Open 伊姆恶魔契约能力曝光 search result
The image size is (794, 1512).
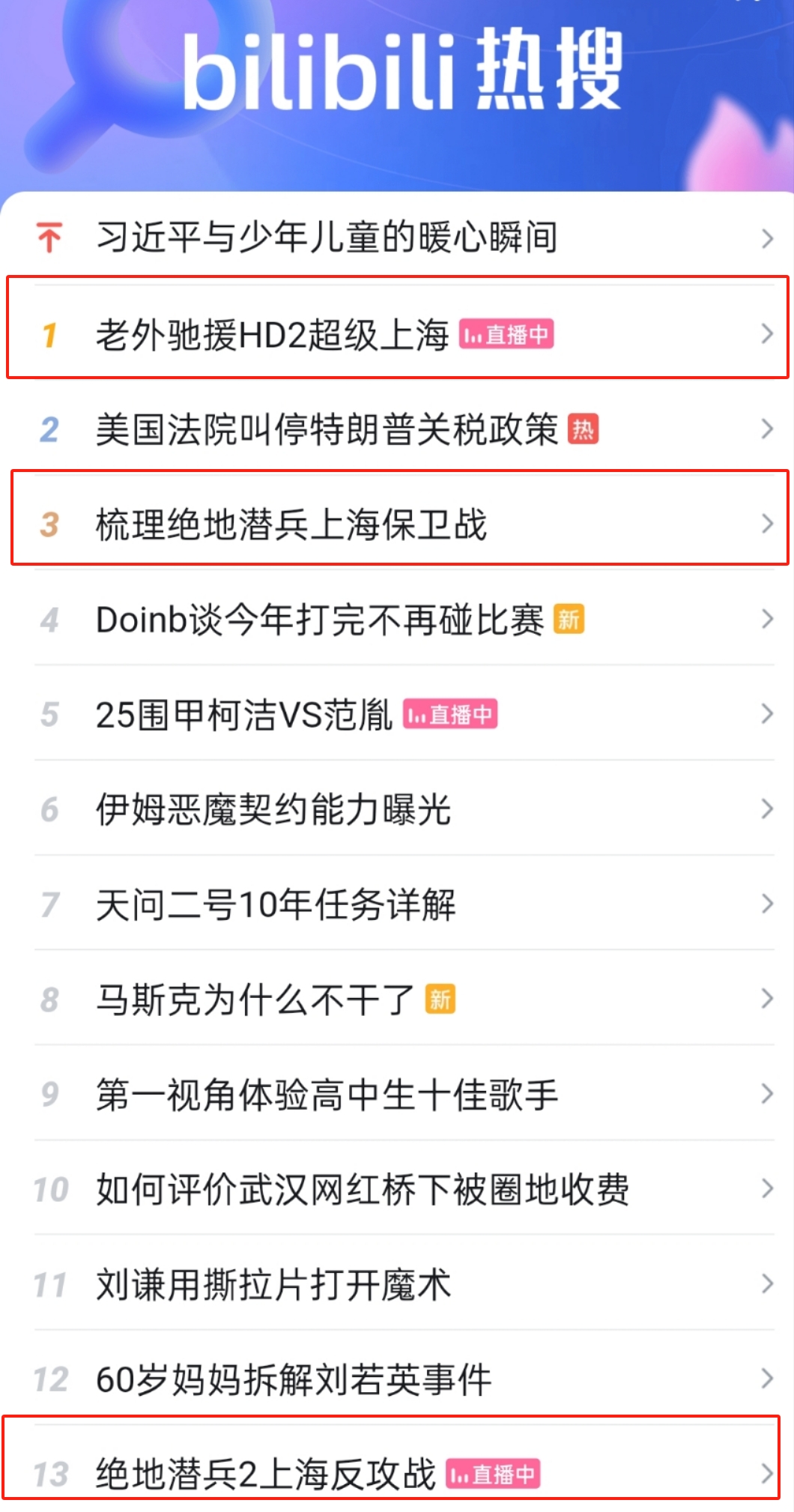[397, 809]
